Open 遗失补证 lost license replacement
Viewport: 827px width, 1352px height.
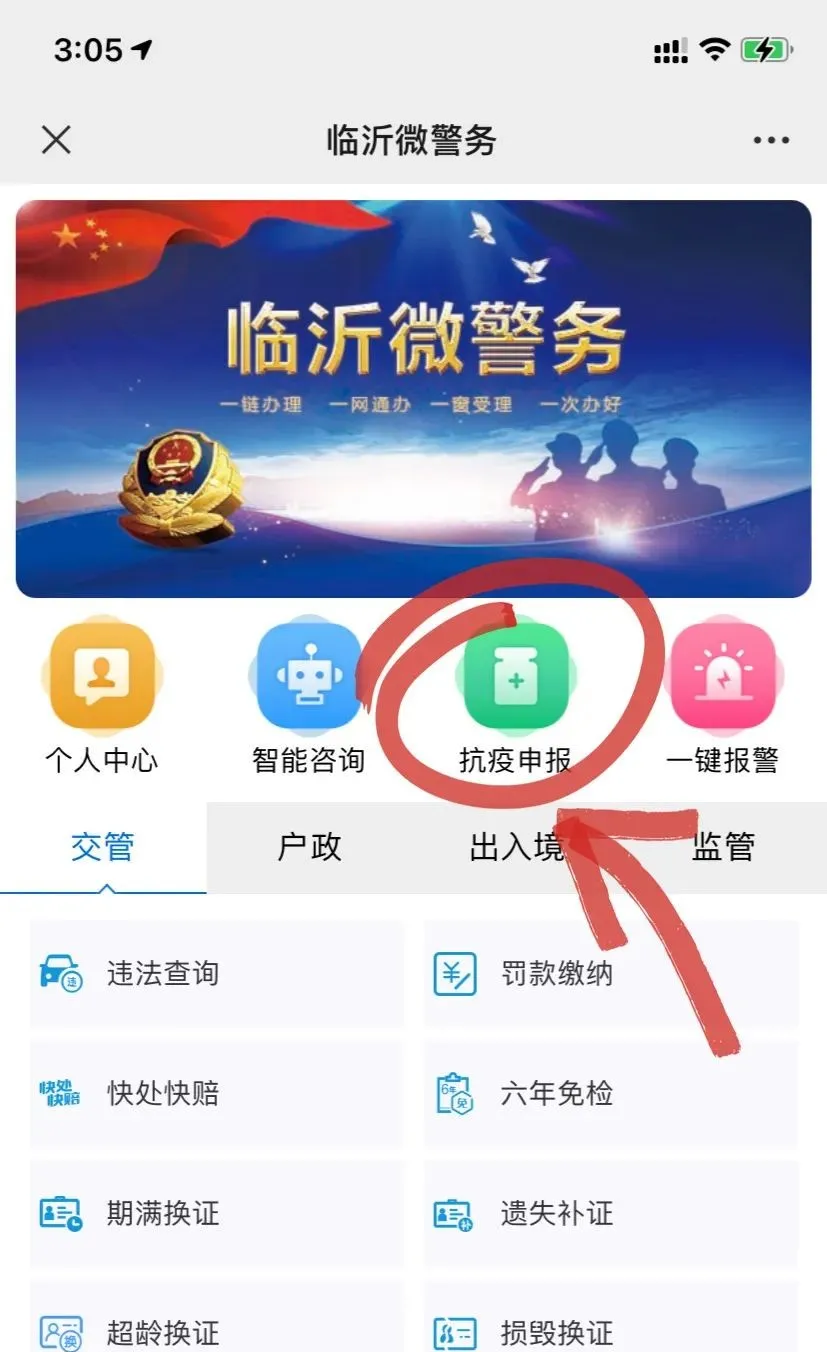[610, 1213]
